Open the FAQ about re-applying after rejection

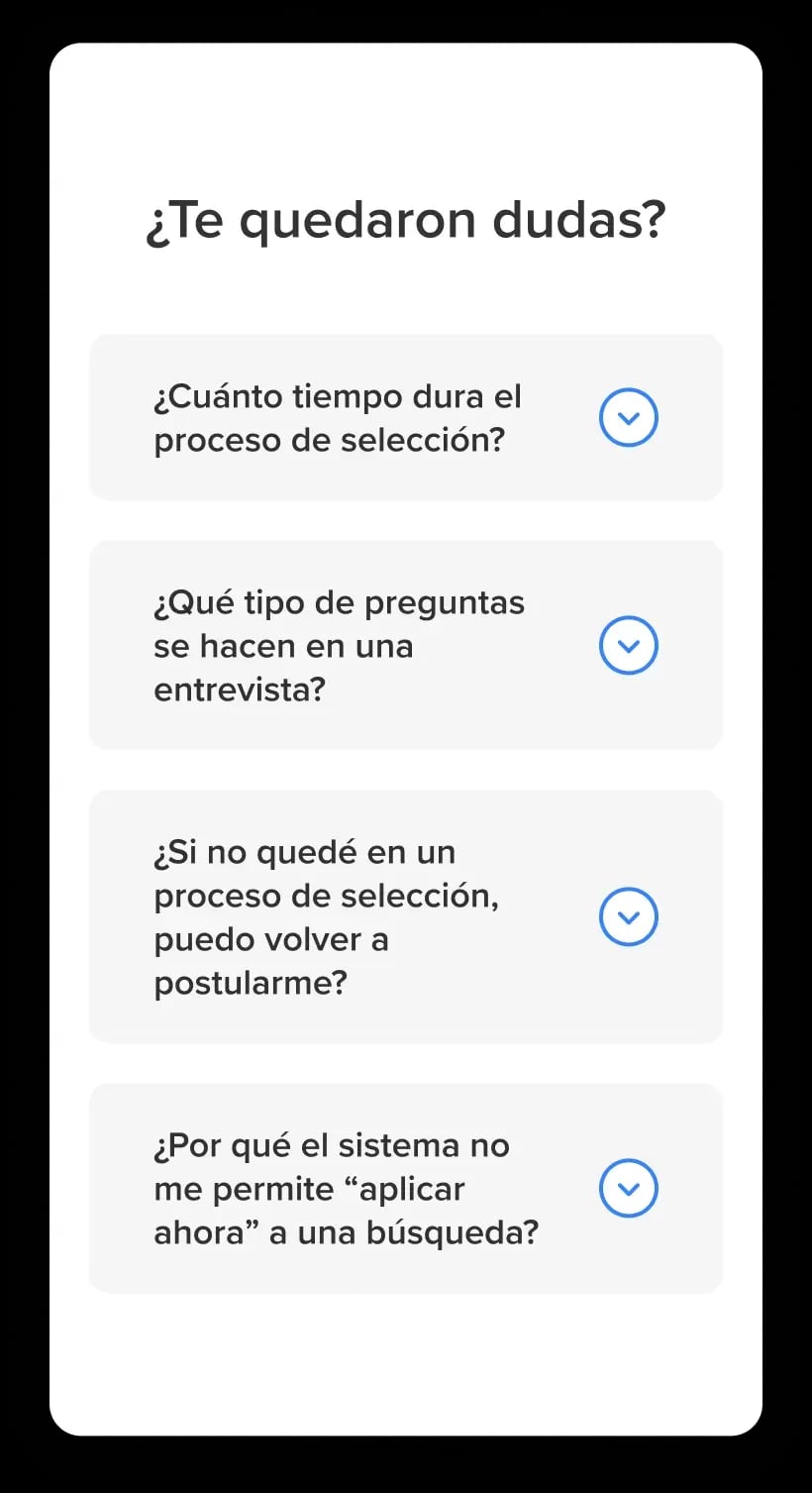click(327, 916)
